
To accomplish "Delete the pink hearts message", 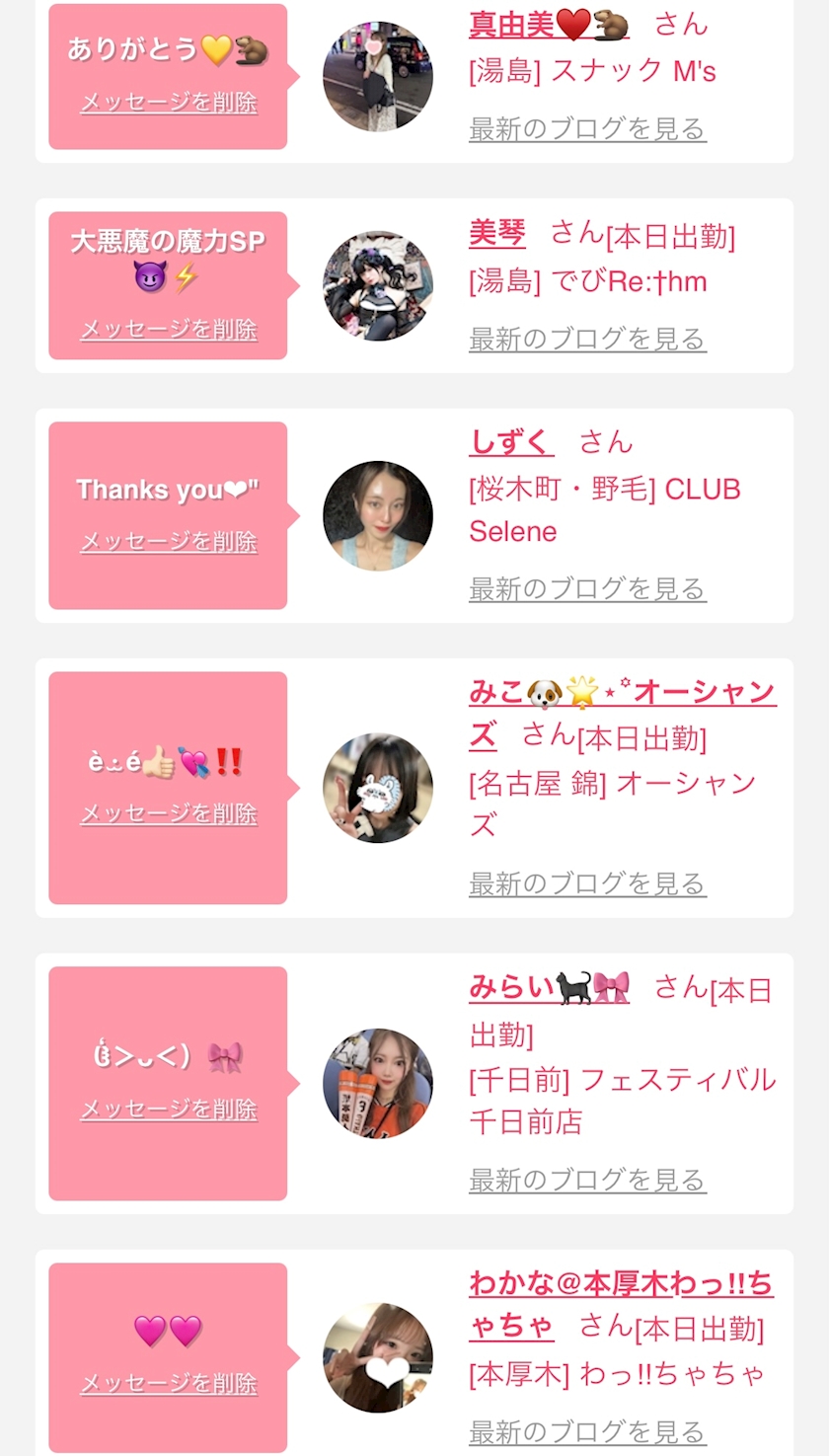I will pos(169,1383).
